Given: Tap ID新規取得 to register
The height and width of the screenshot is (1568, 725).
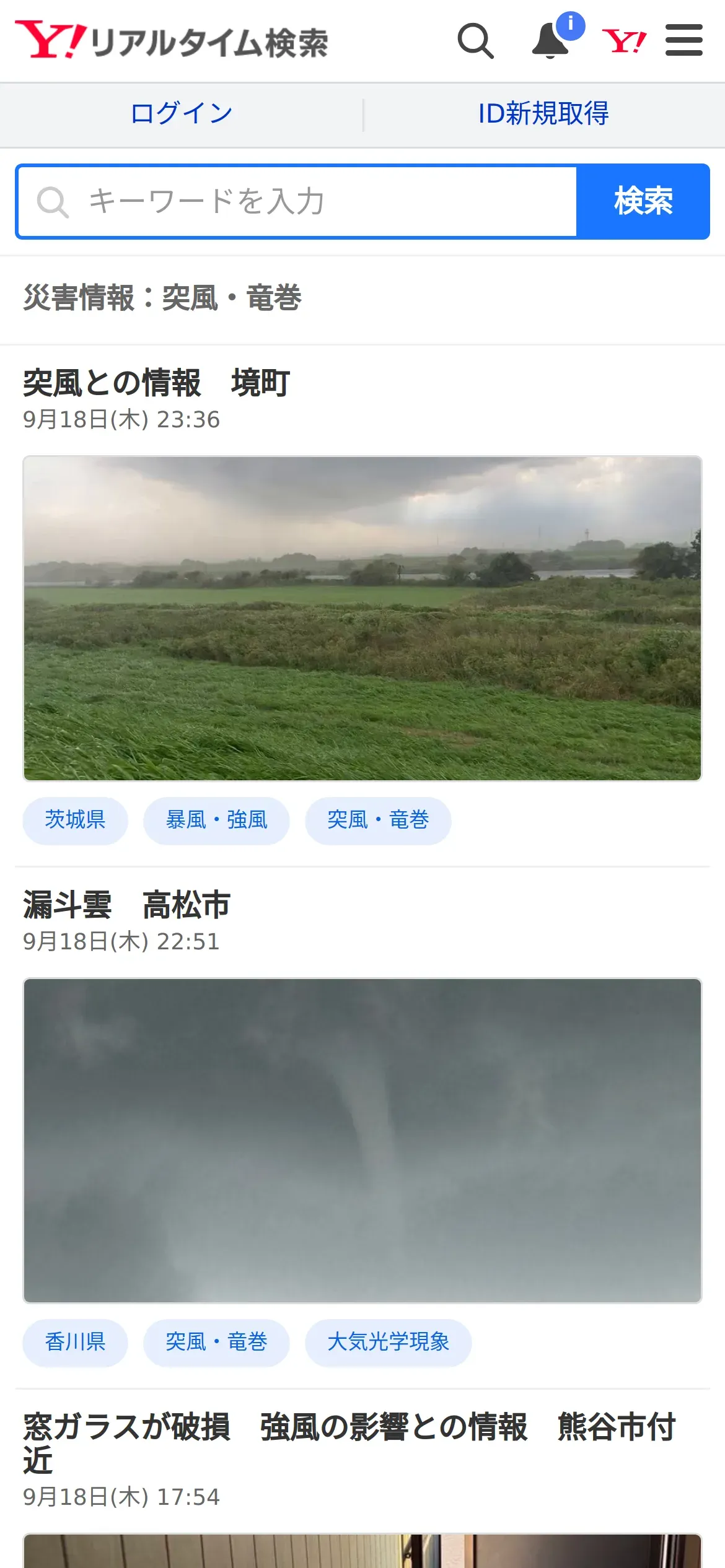Looking at the screenshot, I should coord(543,114).
